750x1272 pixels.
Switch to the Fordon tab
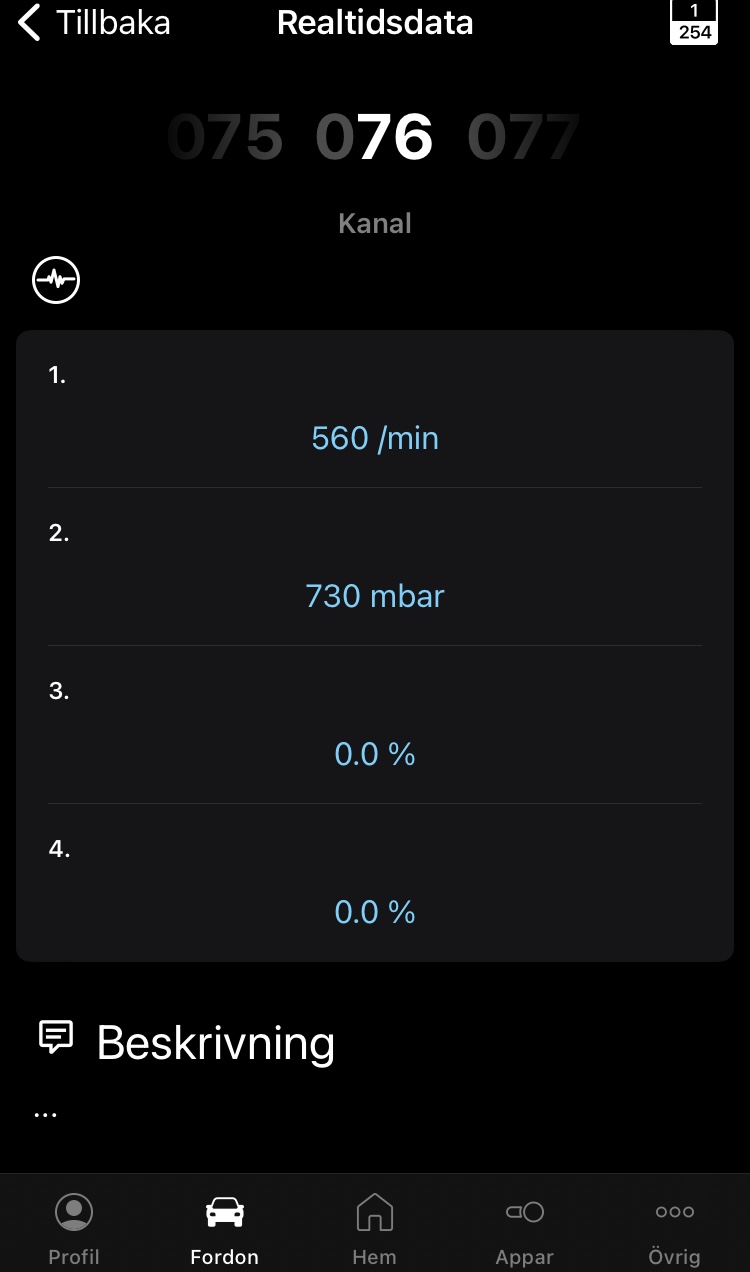point(224,1228)
